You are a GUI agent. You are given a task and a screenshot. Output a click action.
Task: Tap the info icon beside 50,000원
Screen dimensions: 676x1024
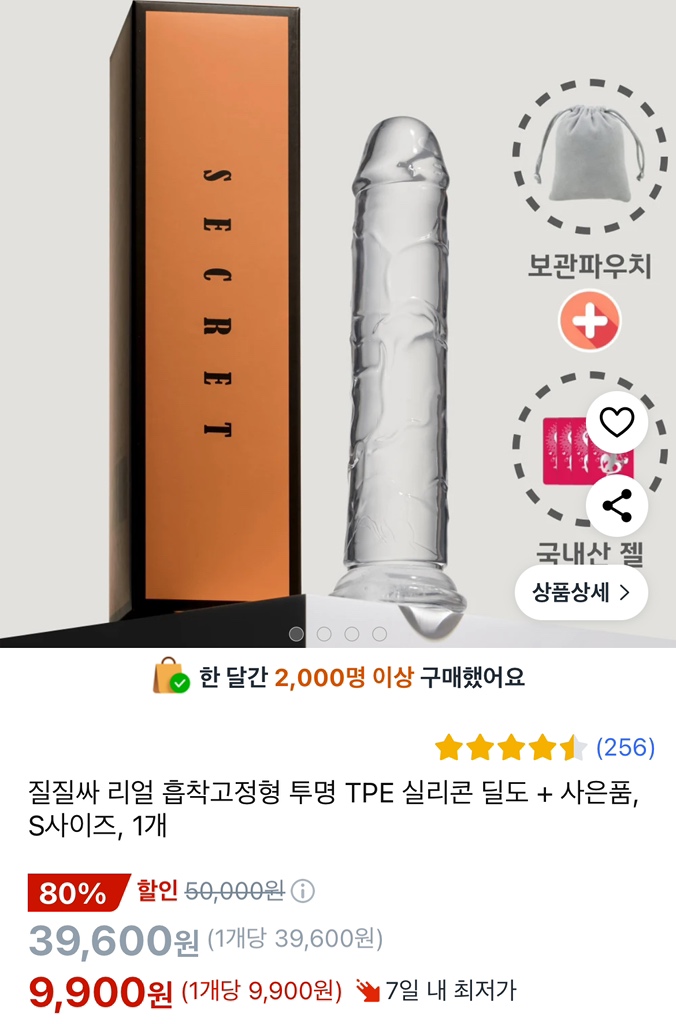pyautogui.click(x=303, y=891)
